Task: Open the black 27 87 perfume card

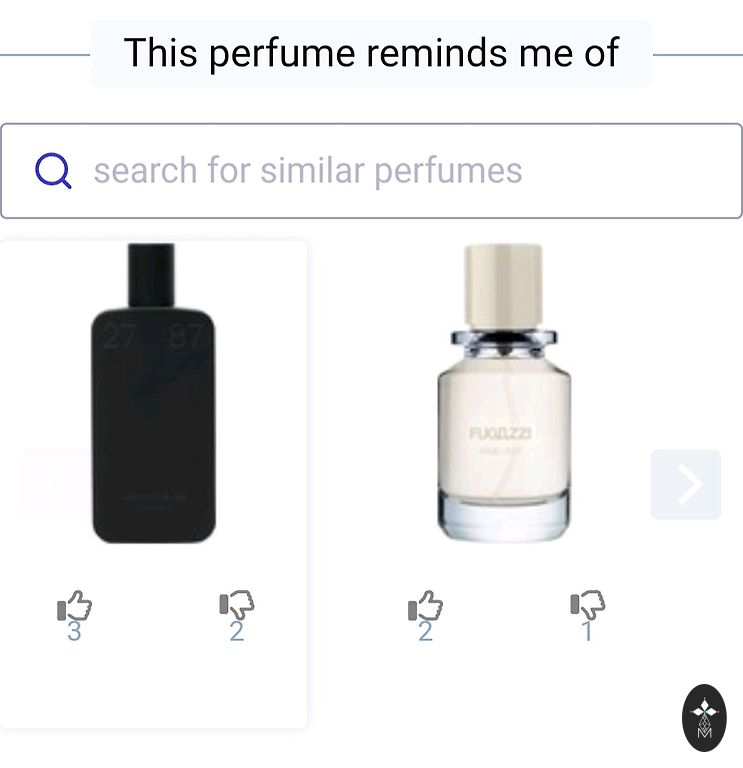Action: tap(154, 395)
